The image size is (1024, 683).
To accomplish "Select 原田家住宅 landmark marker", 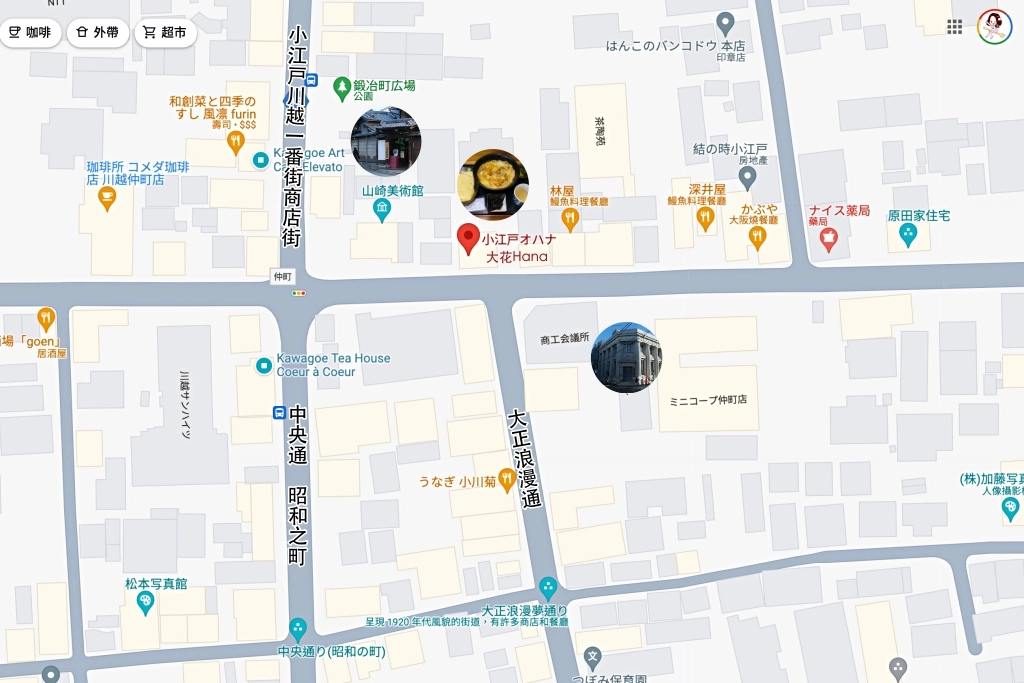I will pyautogui.click(x=907, y=235).
